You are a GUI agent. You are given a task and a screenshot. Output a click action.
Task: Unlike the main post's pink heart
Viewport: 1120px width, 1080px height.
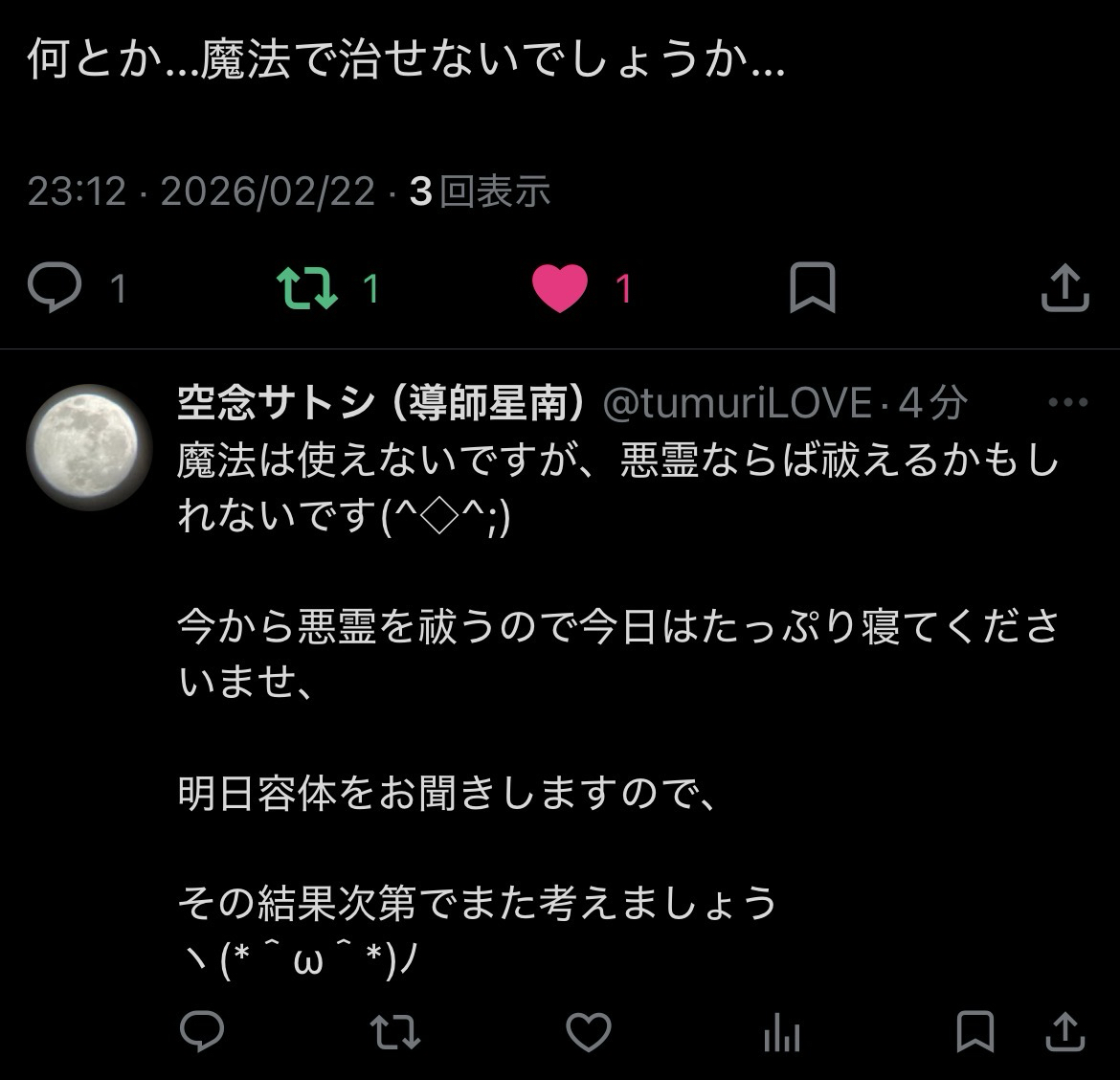pos(560,288)
